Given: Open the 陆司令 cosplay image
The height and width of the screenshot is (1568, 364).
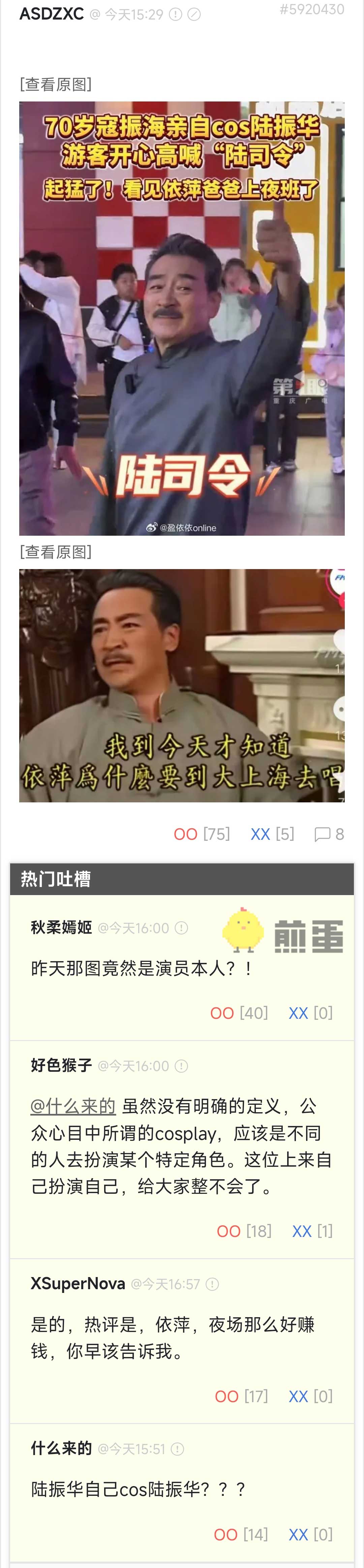Looking at the screenshot, I should 181,318.
